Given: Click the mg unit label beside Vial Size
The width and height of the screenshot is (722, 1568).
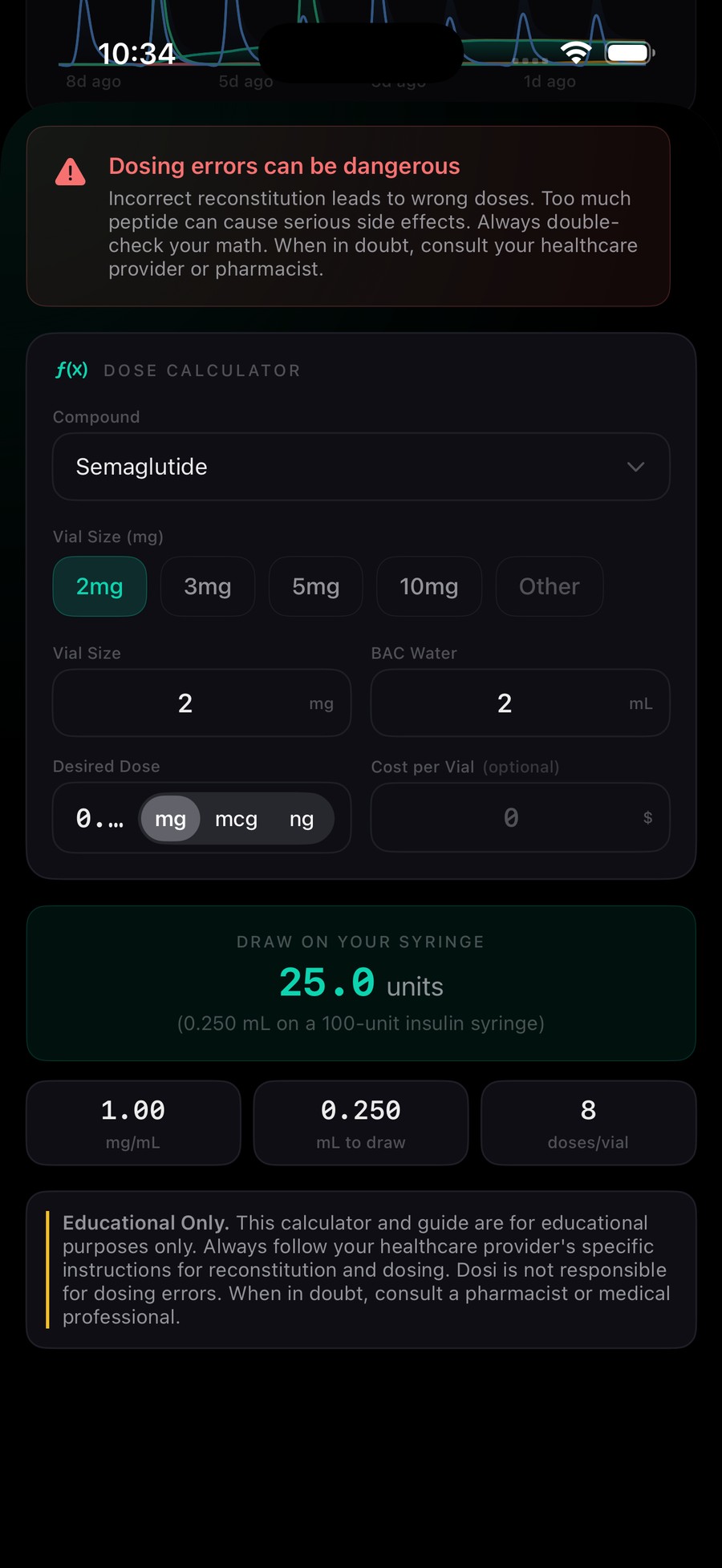Looking at the screenshot, I should coord(322,703).
